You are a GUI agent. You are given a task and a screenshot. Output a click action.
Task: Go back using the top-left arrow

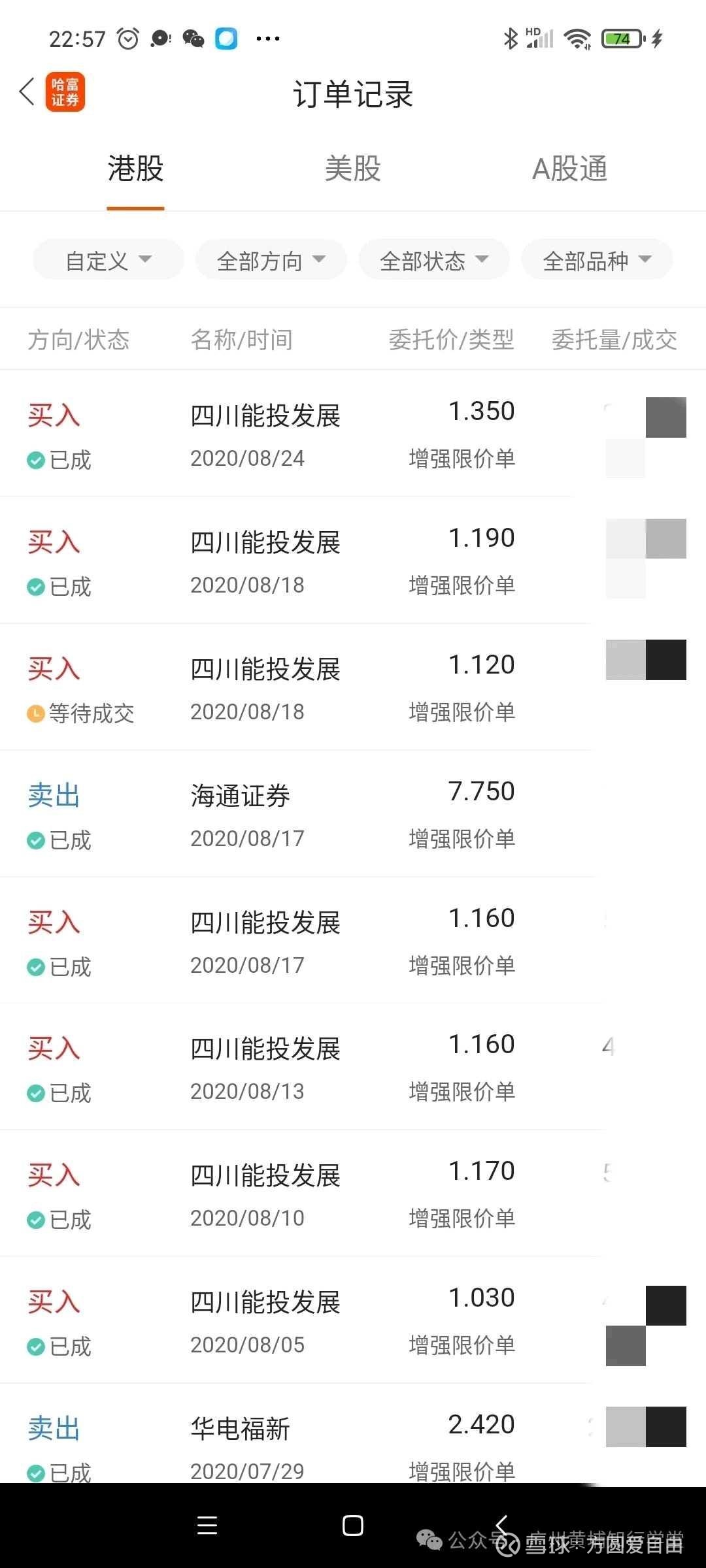point(27,91)
